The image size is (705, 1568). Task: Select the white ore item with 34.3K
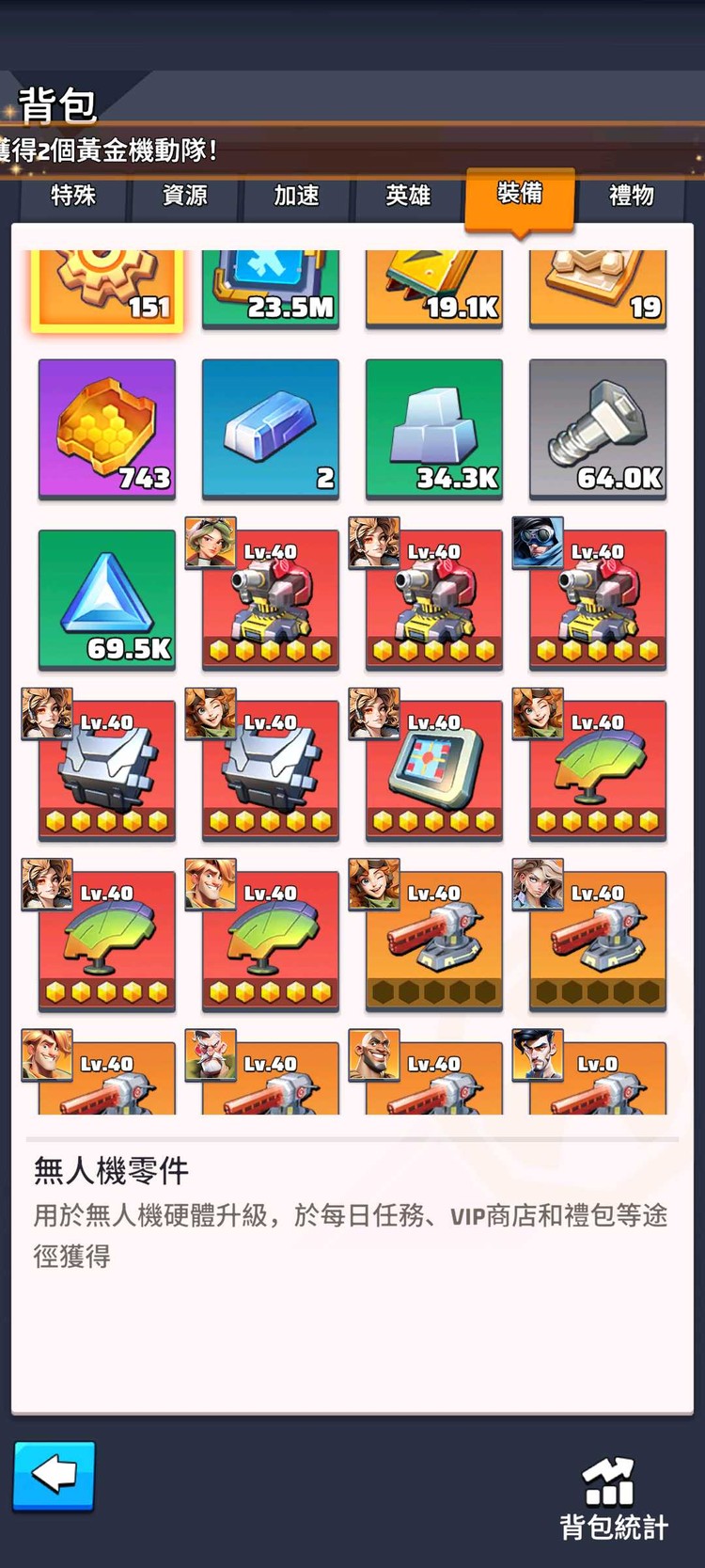[x=434, y=429]
